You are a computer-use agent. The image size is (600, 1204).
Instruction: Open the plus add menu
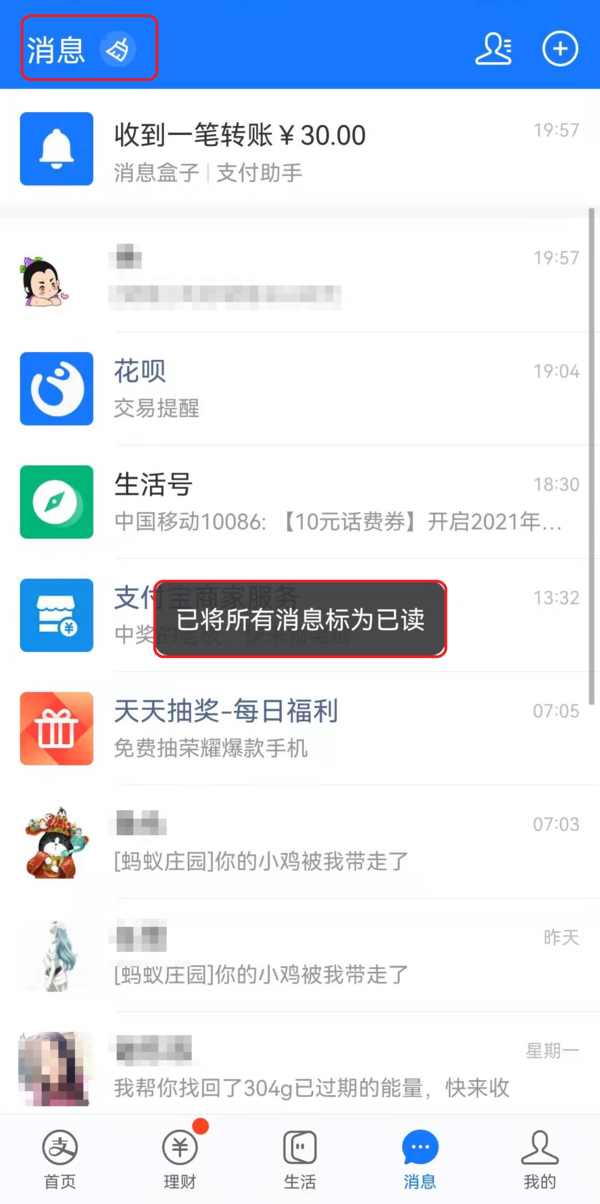pyautogui.click(x=560, y=49)
